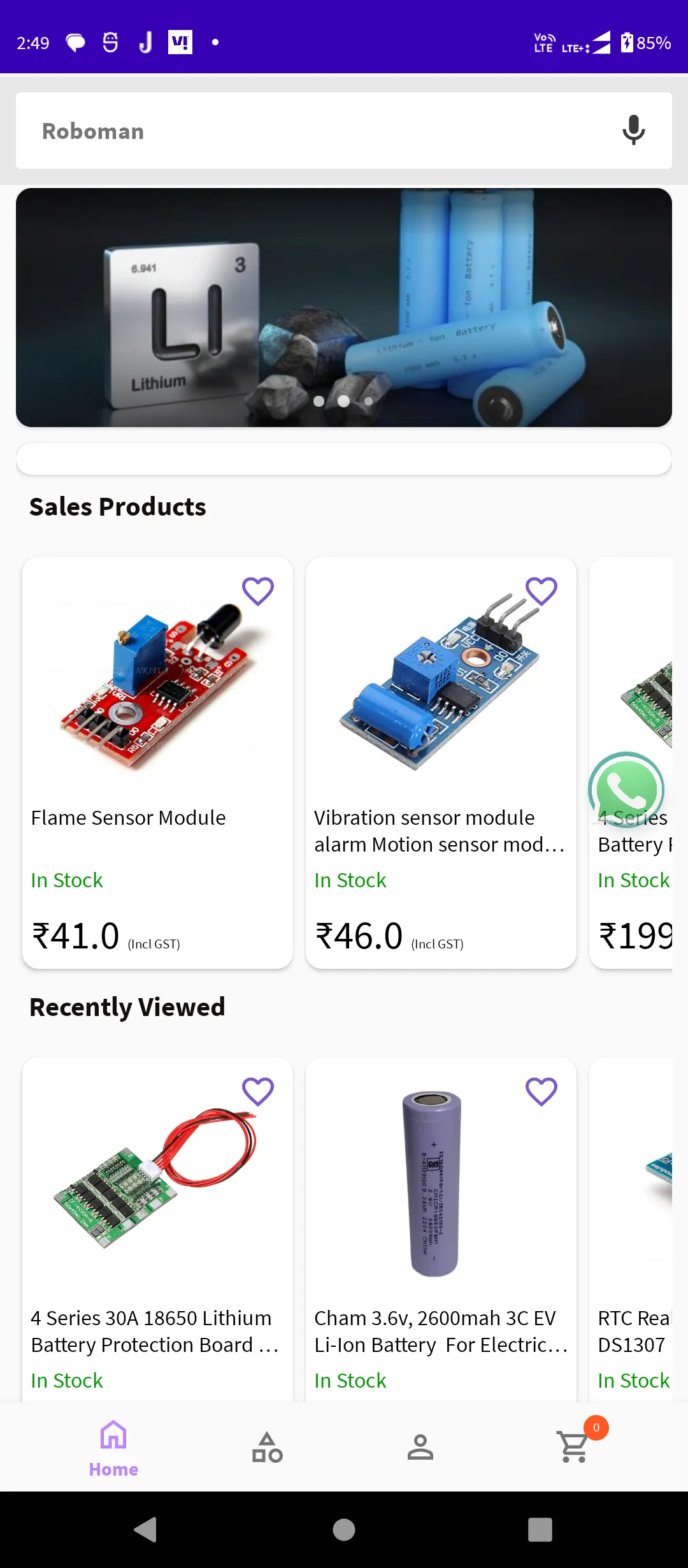The height and width of the screenshot is (1568, 688).
Task: Open the lithium battery banner
Action: point(344,307)
